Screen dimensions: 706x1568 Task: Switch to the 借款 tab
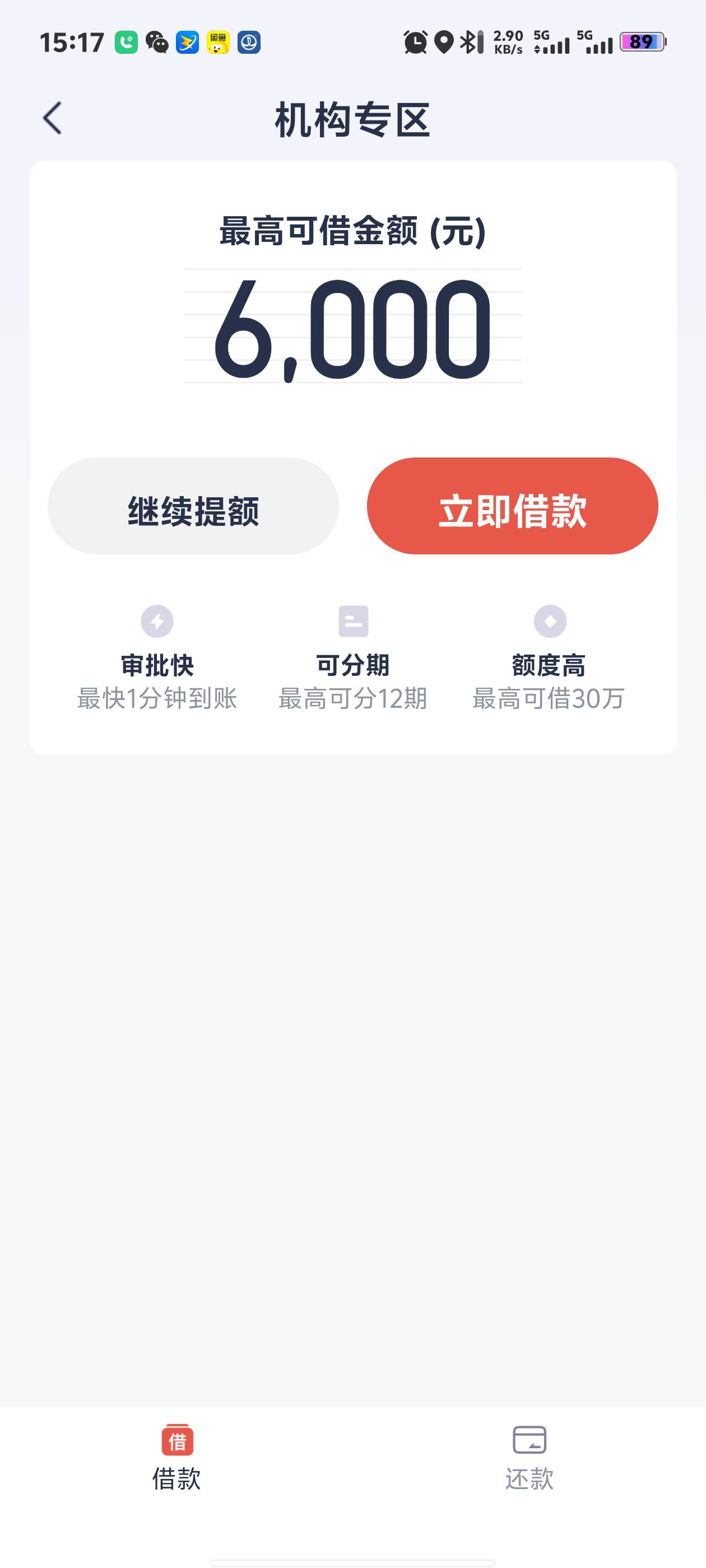[x=176, y=1457]
